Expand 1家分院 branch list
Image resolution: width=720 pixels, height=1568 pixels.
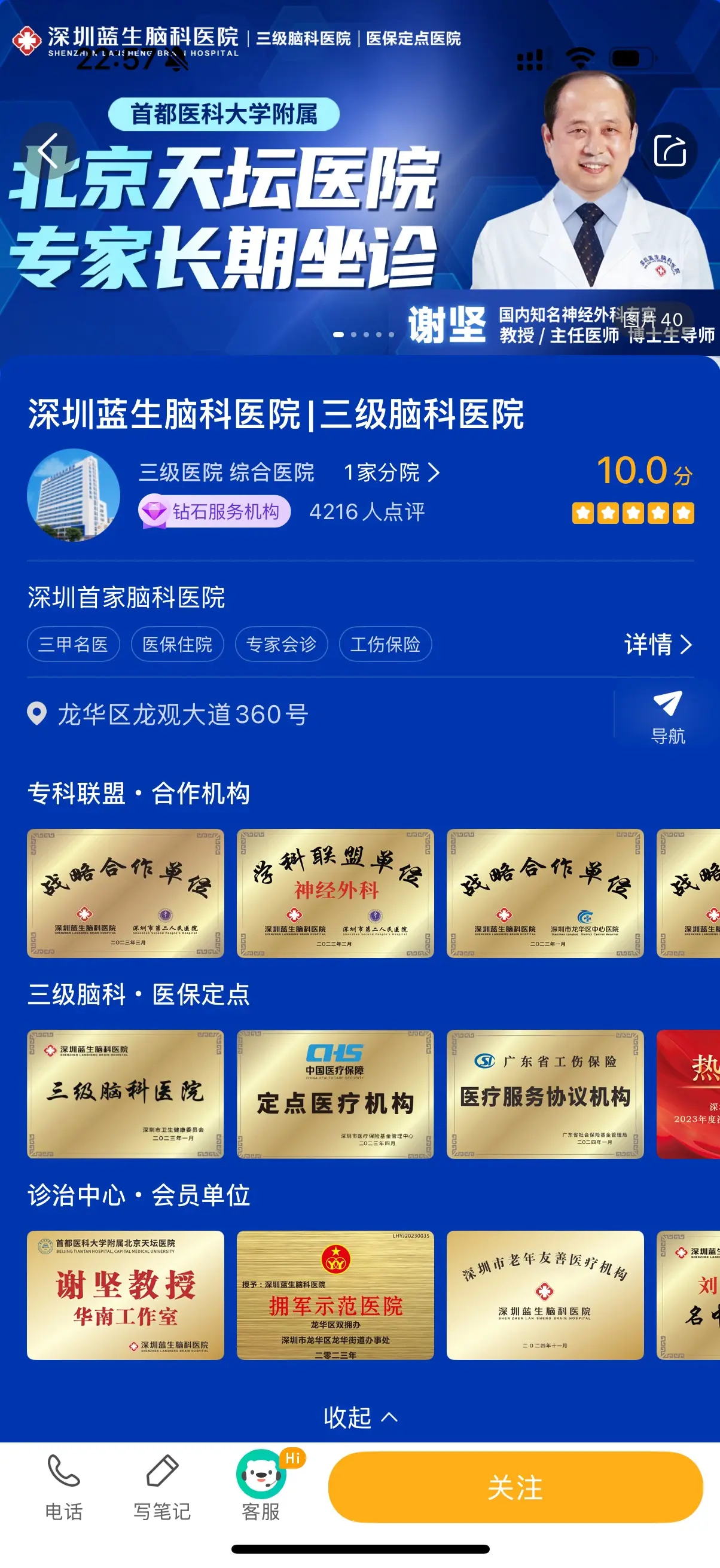[389, 474]
